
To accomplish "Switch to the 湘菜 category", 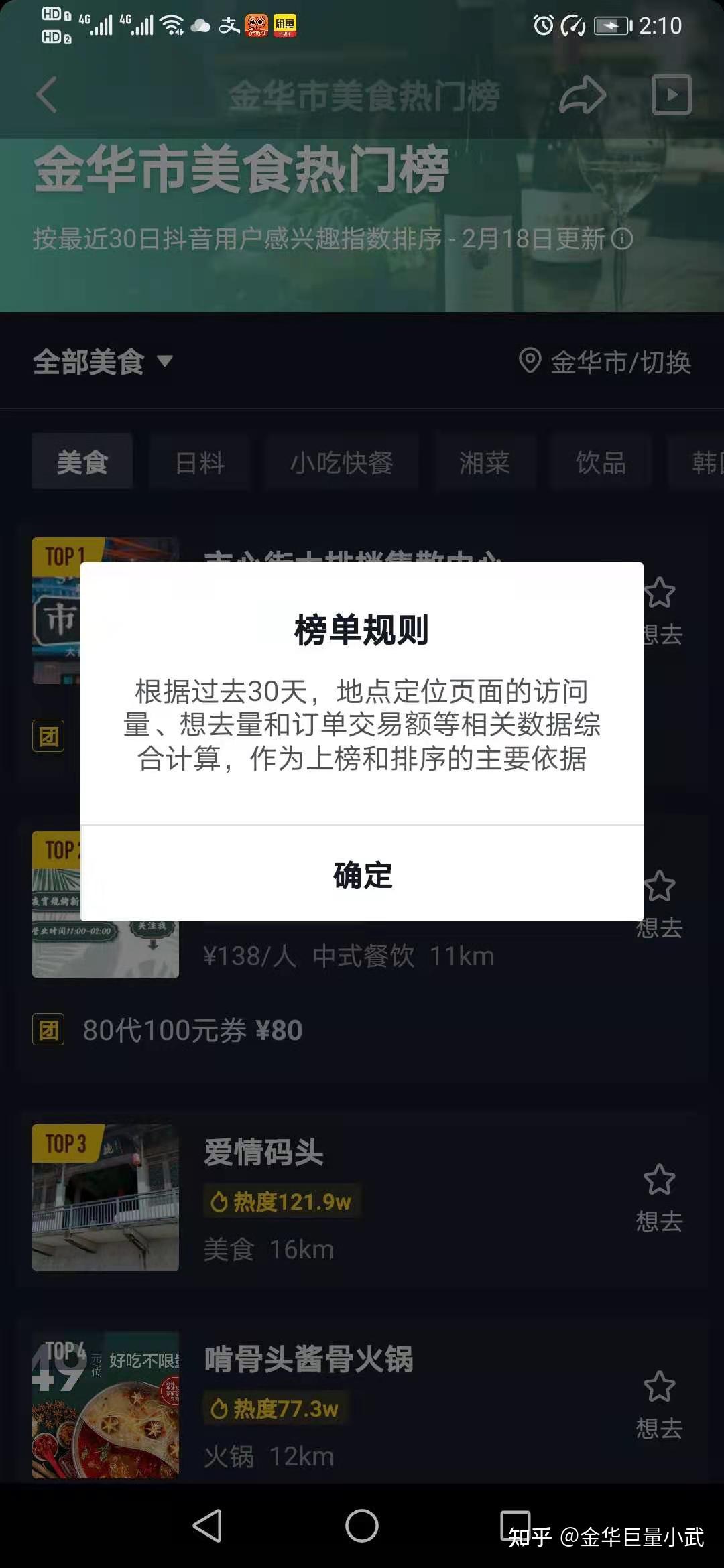I will click(485, 462).
